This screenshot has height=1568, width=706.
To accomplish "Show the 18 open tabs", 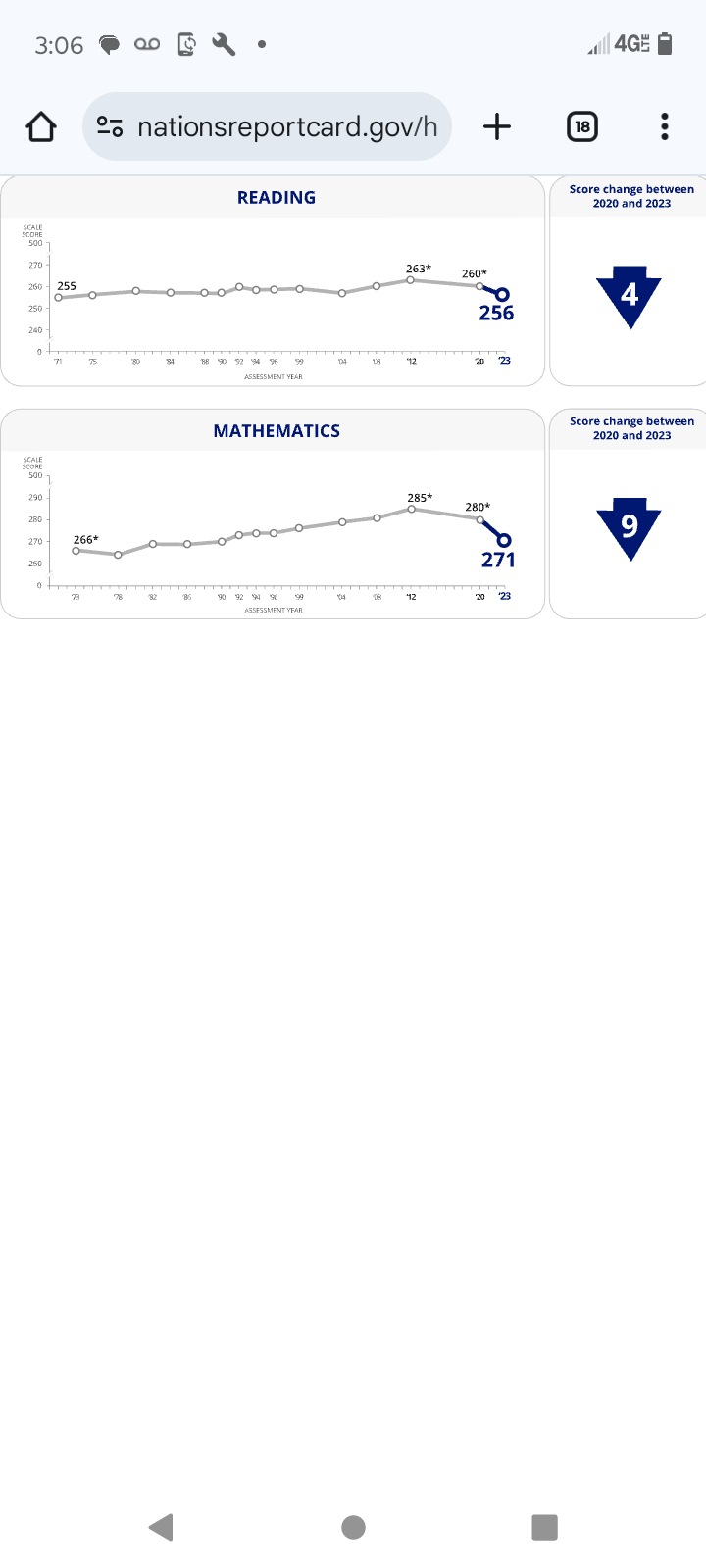I will coord(582,126).
